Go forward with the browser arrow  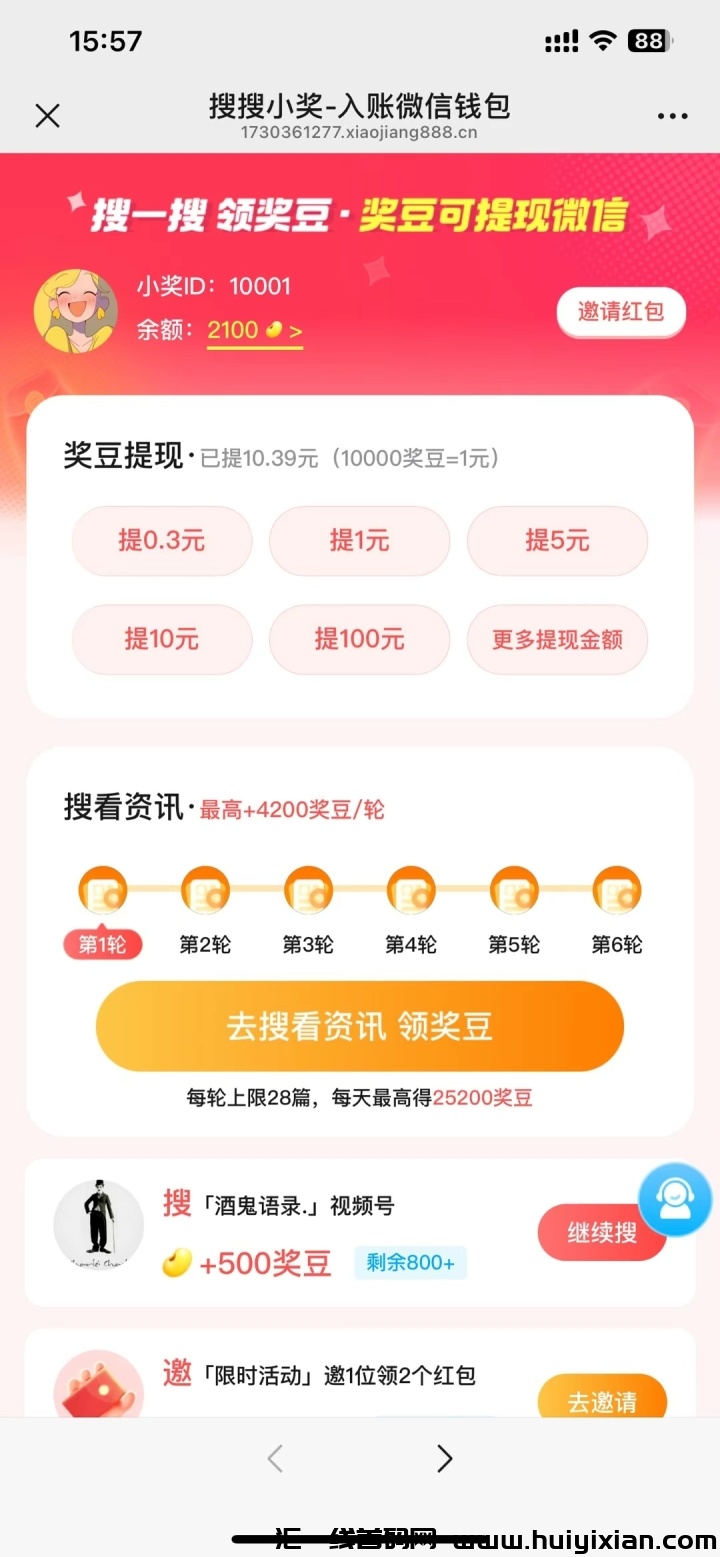[x=445, y=1459]
